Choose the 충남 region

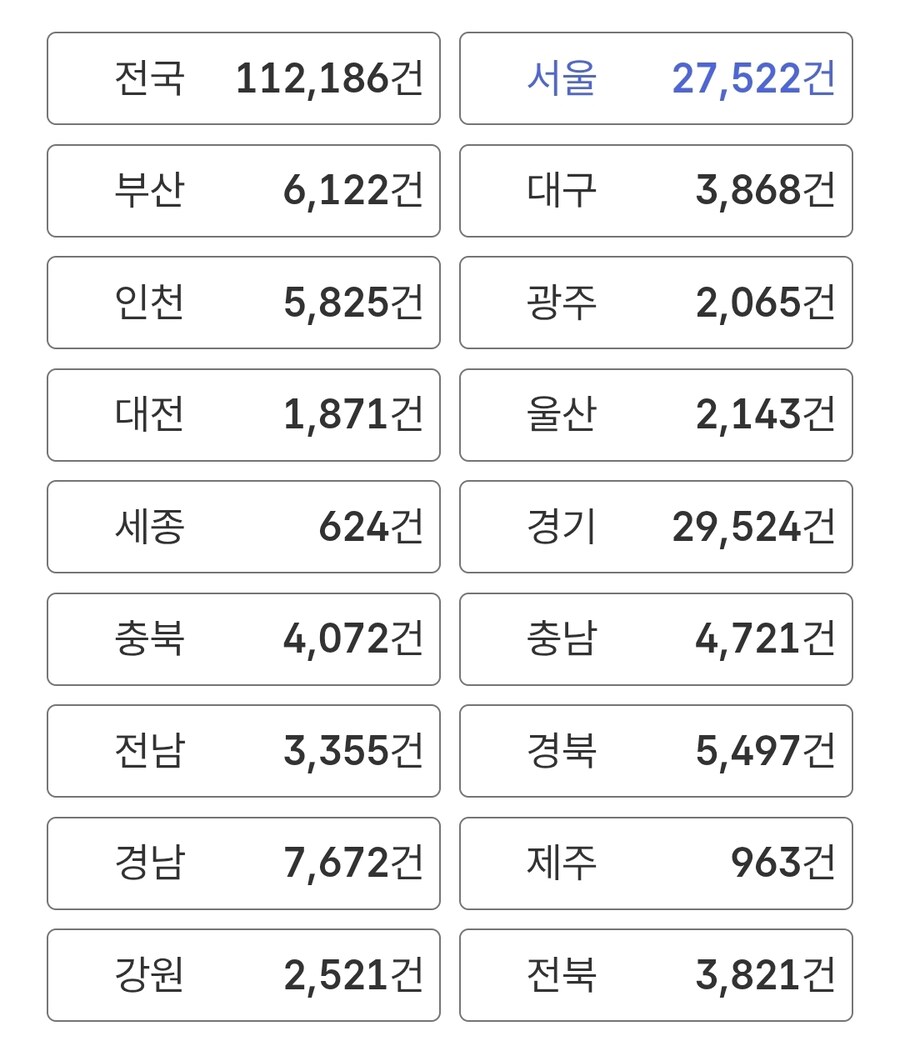click(656, 638)
